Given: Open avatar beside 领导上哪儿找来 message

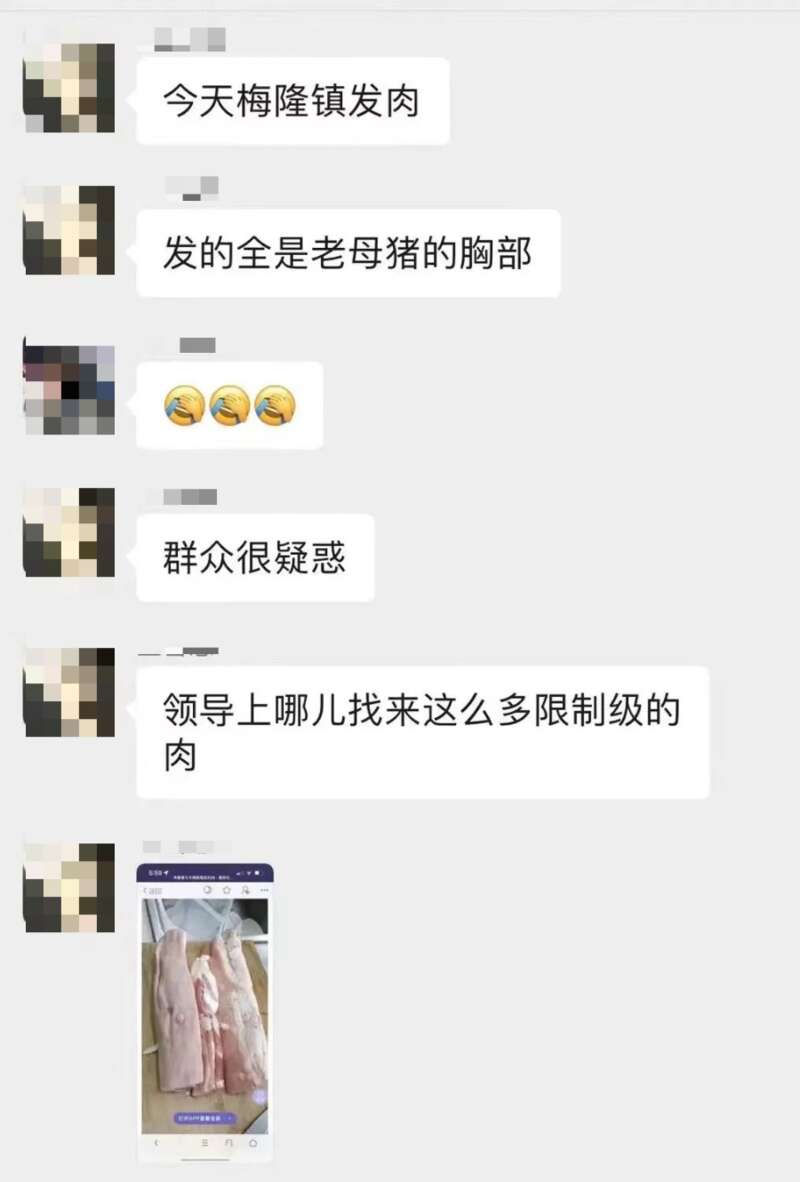Looking at the screenshot, I should 69,692.
